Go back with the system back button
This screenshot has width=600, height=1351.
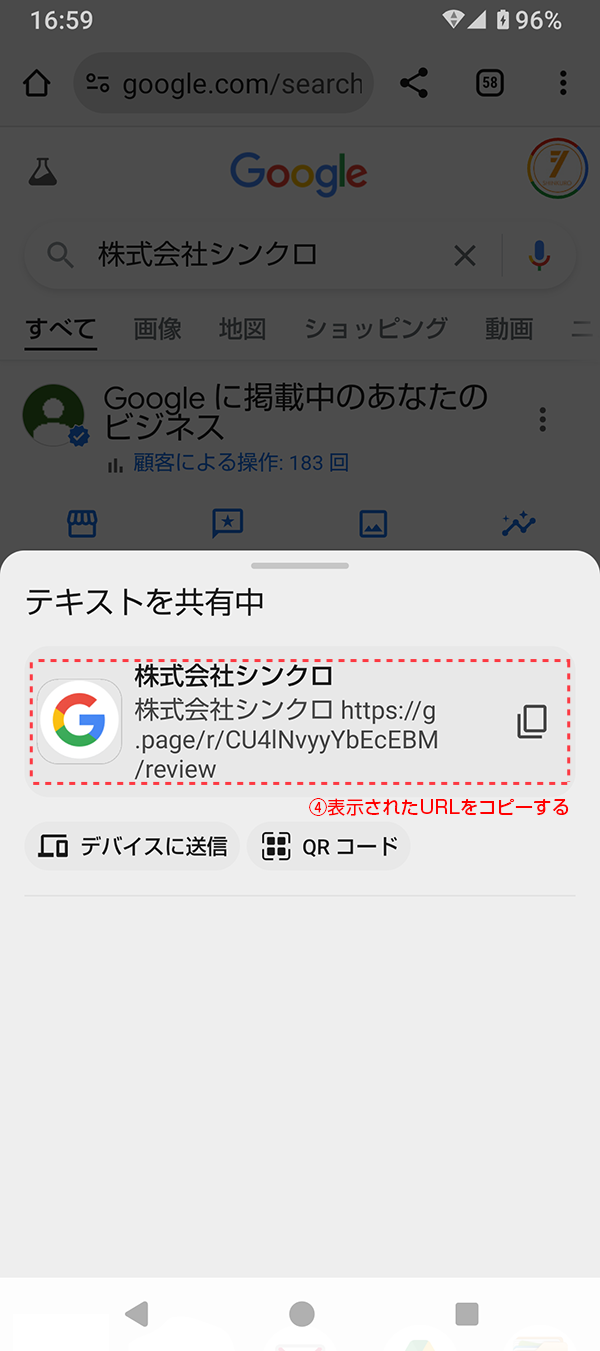click(137, 1313)
